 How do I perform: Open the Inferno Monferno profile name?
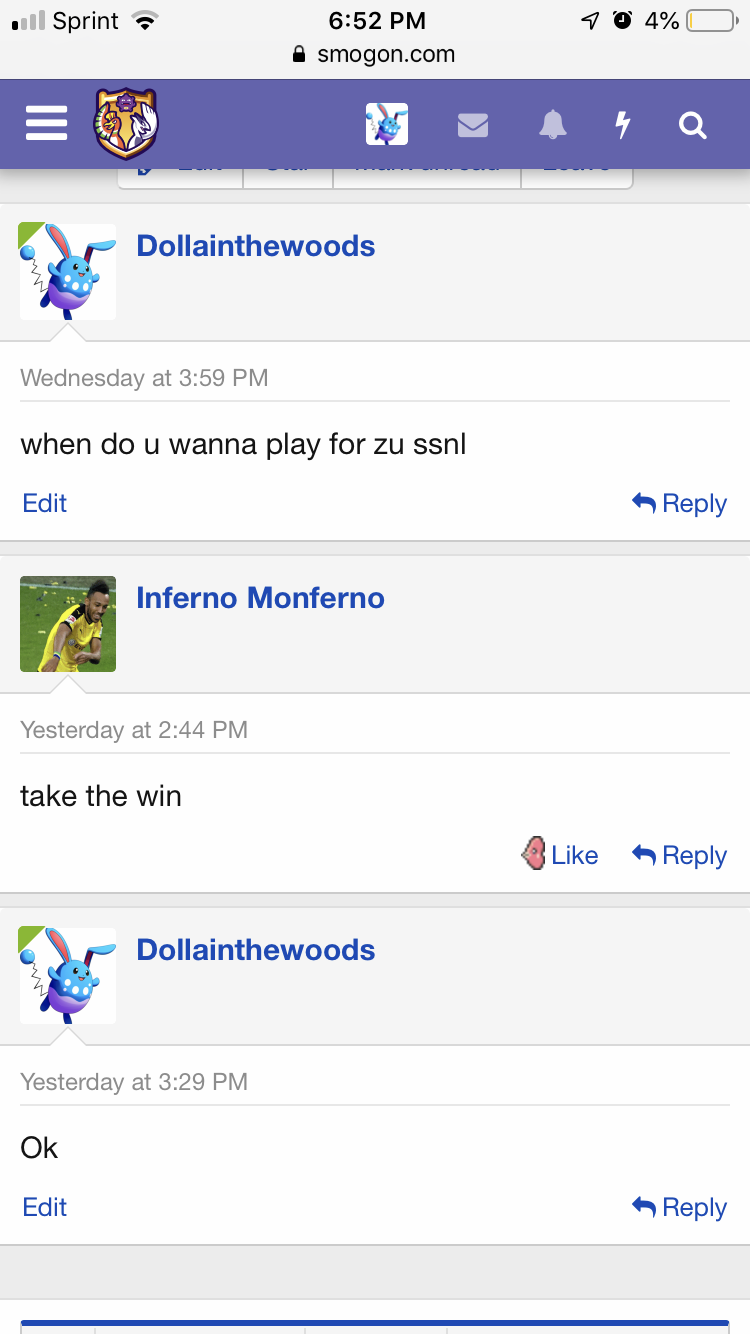[260, 598]
